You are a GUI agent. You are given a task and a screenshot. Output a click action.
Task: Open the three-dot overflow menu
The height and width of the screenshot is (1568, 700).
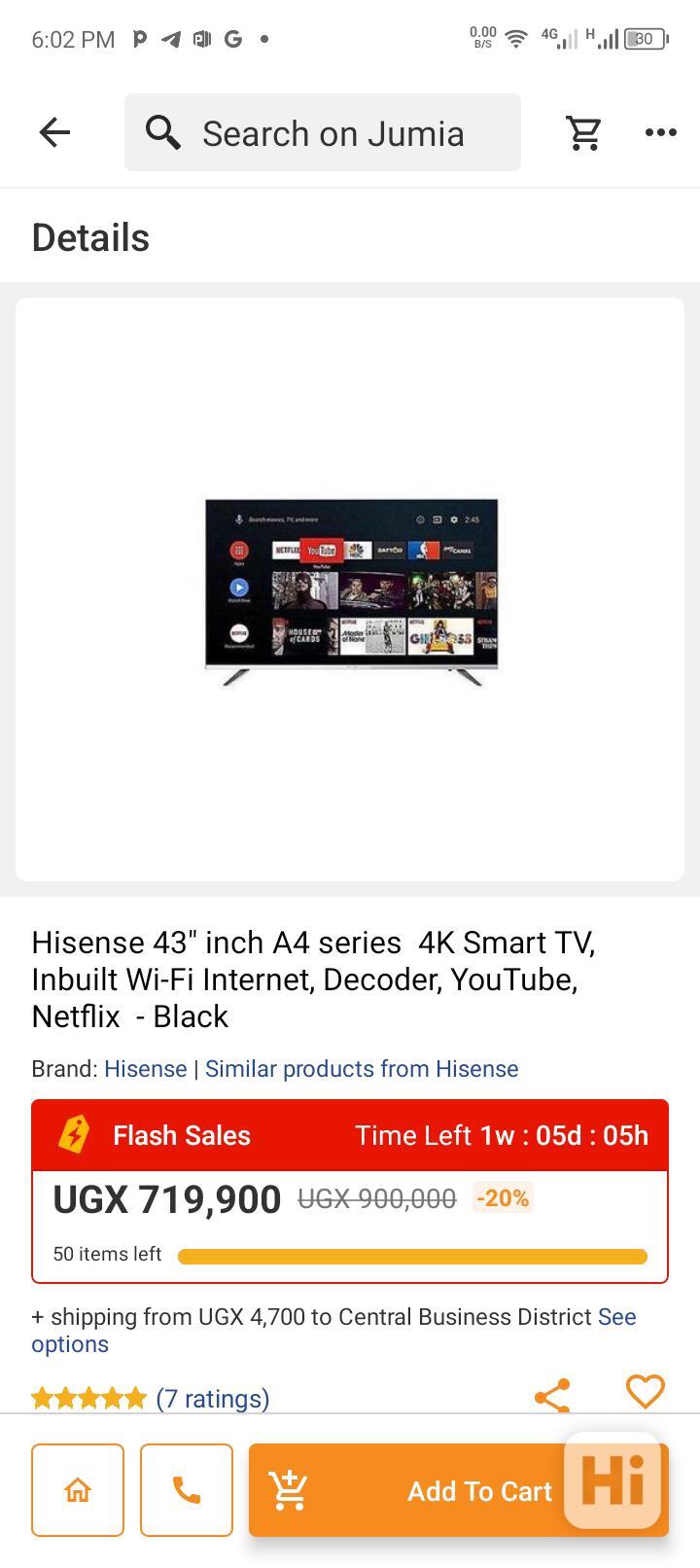pyautogui.click(x=660, y=132)
